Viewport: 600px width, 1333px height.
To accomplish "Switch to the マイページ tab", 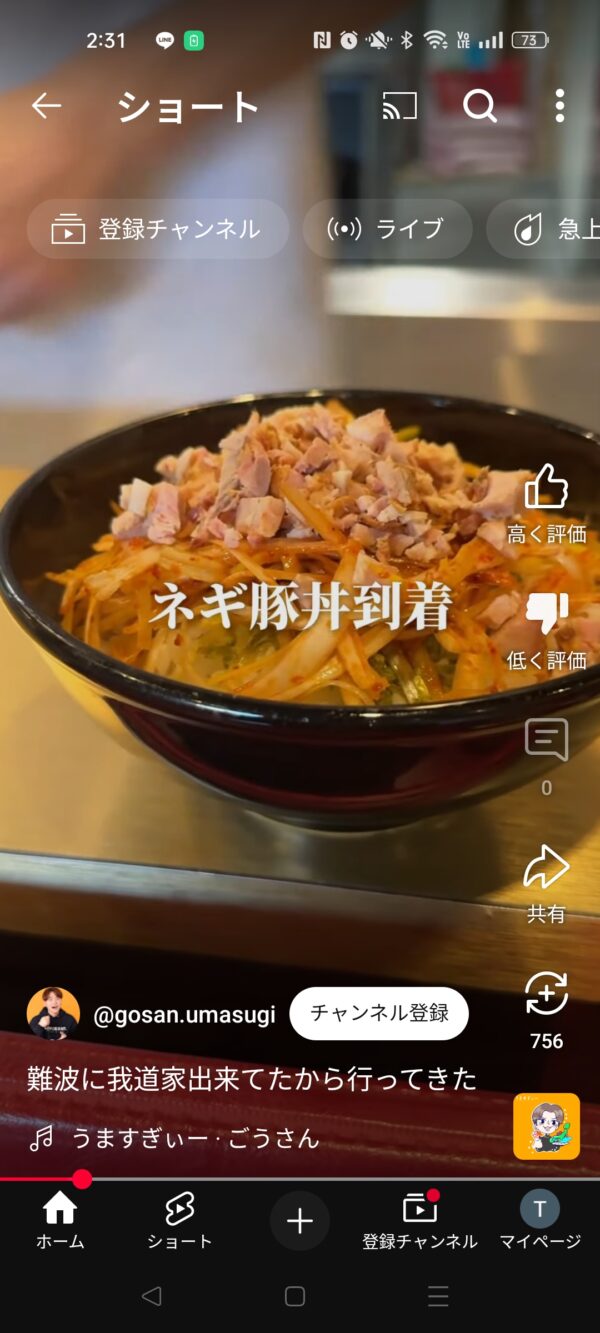I will 540,1221.
